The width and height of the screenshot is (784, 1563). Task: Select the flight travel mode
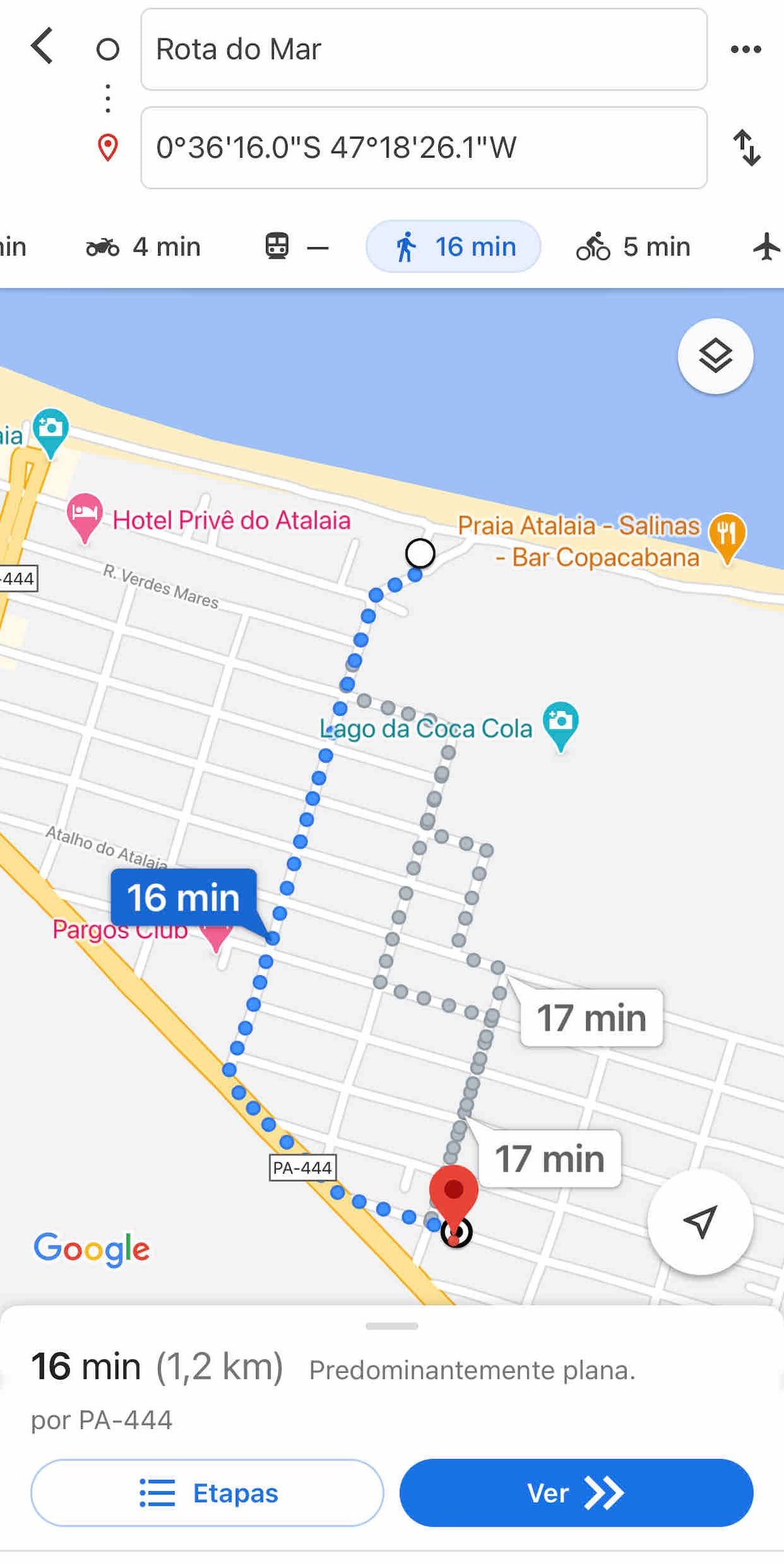(x=766, y=247)
